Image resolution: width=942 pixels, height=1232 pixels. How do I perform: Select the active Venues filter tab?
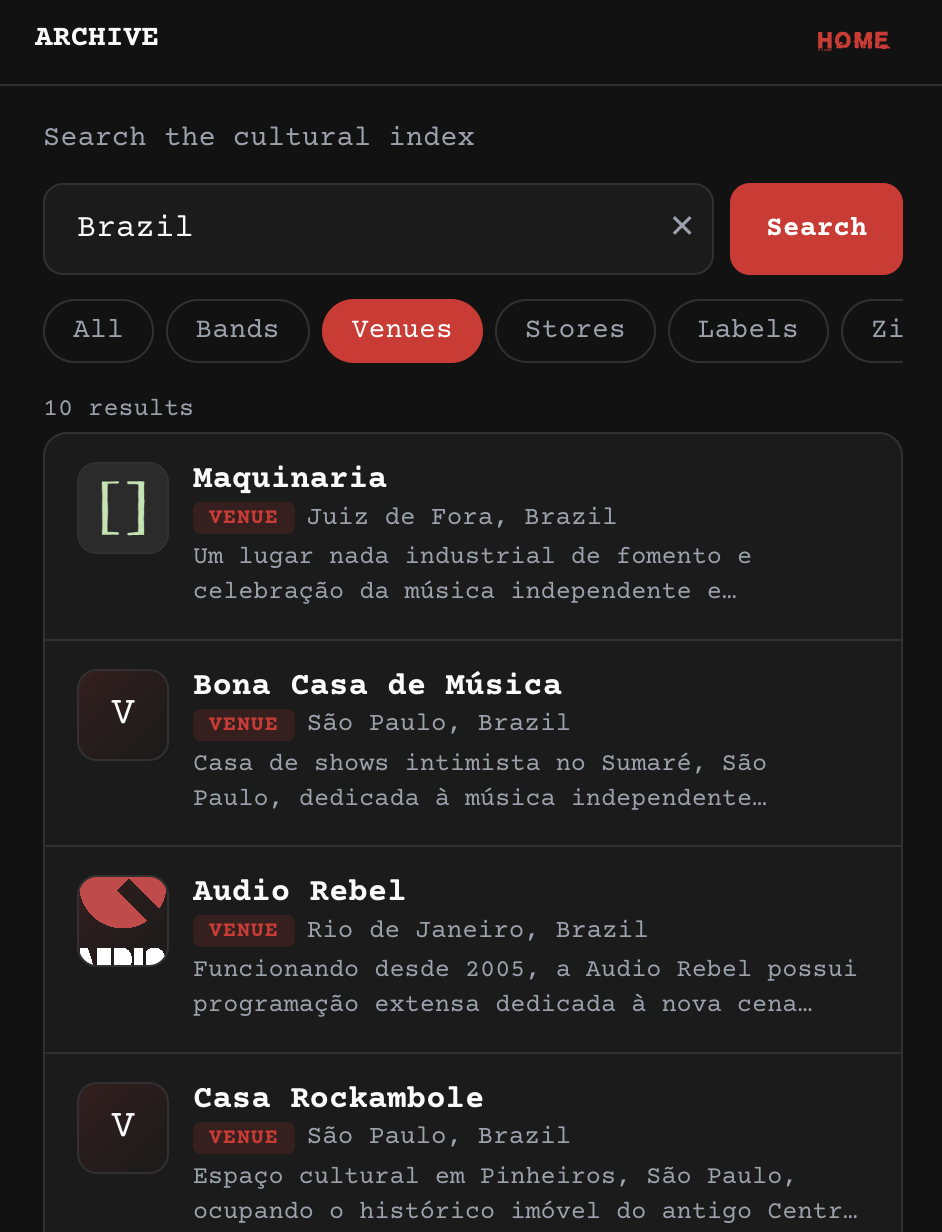pyautogui.click(x=402, y=330)
